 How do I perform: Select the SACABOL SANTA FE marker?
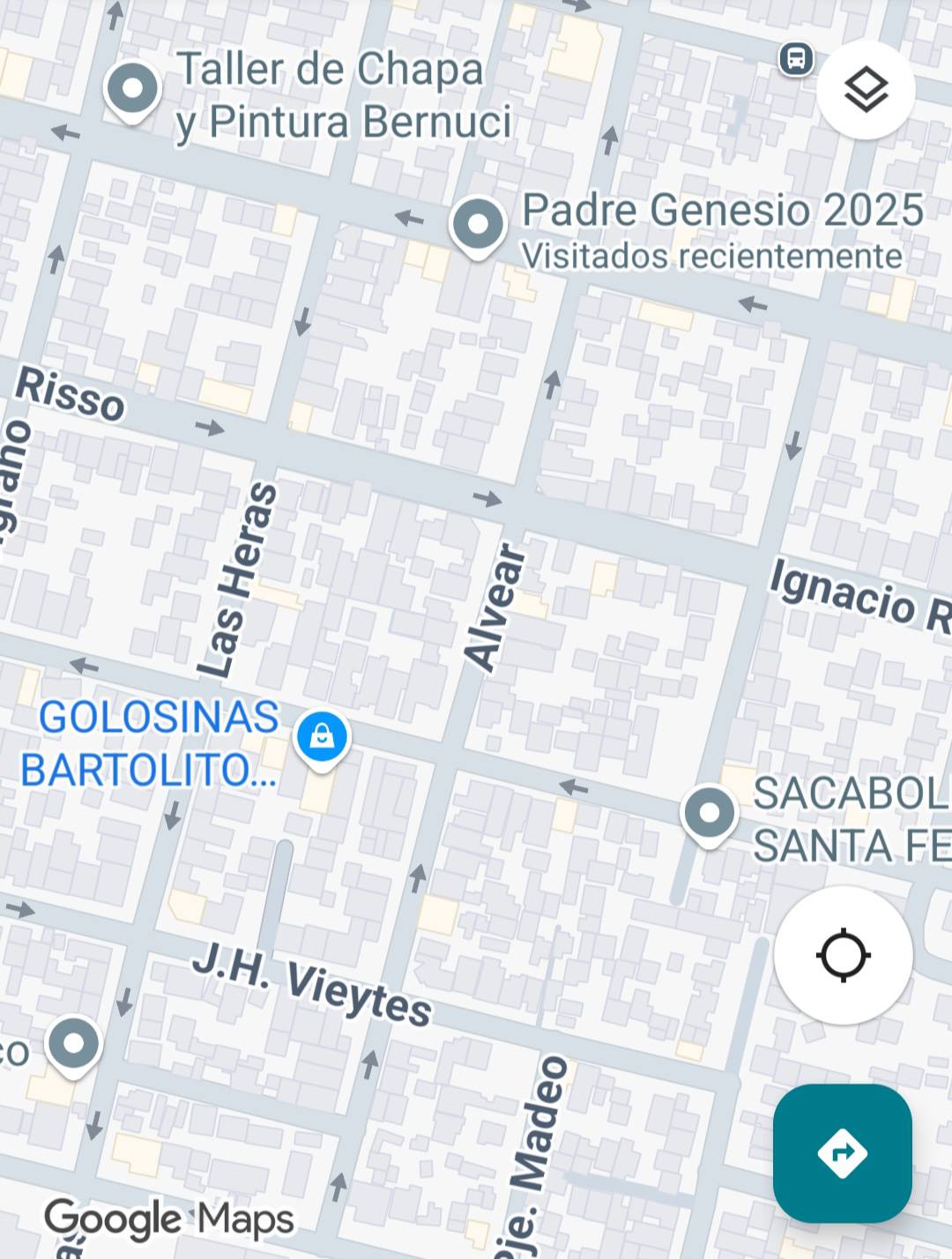click(x=709, y=813)
